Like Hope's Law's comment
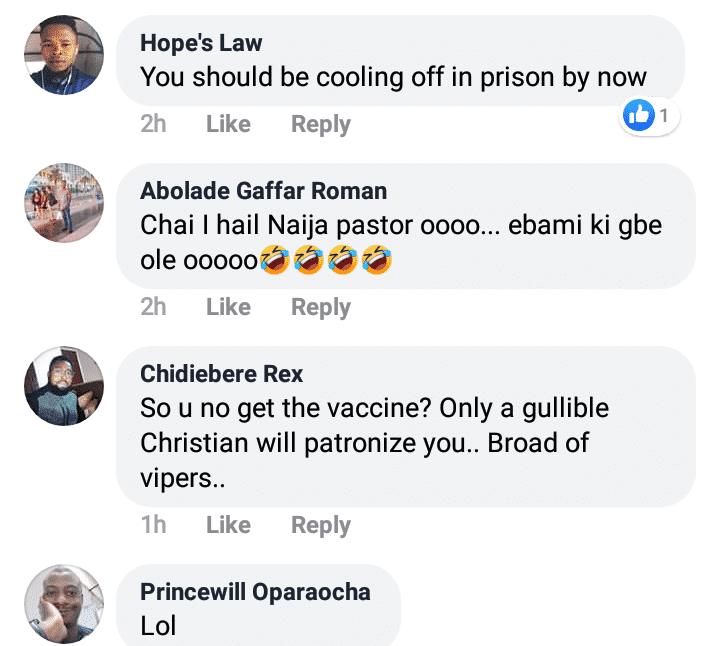 tap(228, 124)
